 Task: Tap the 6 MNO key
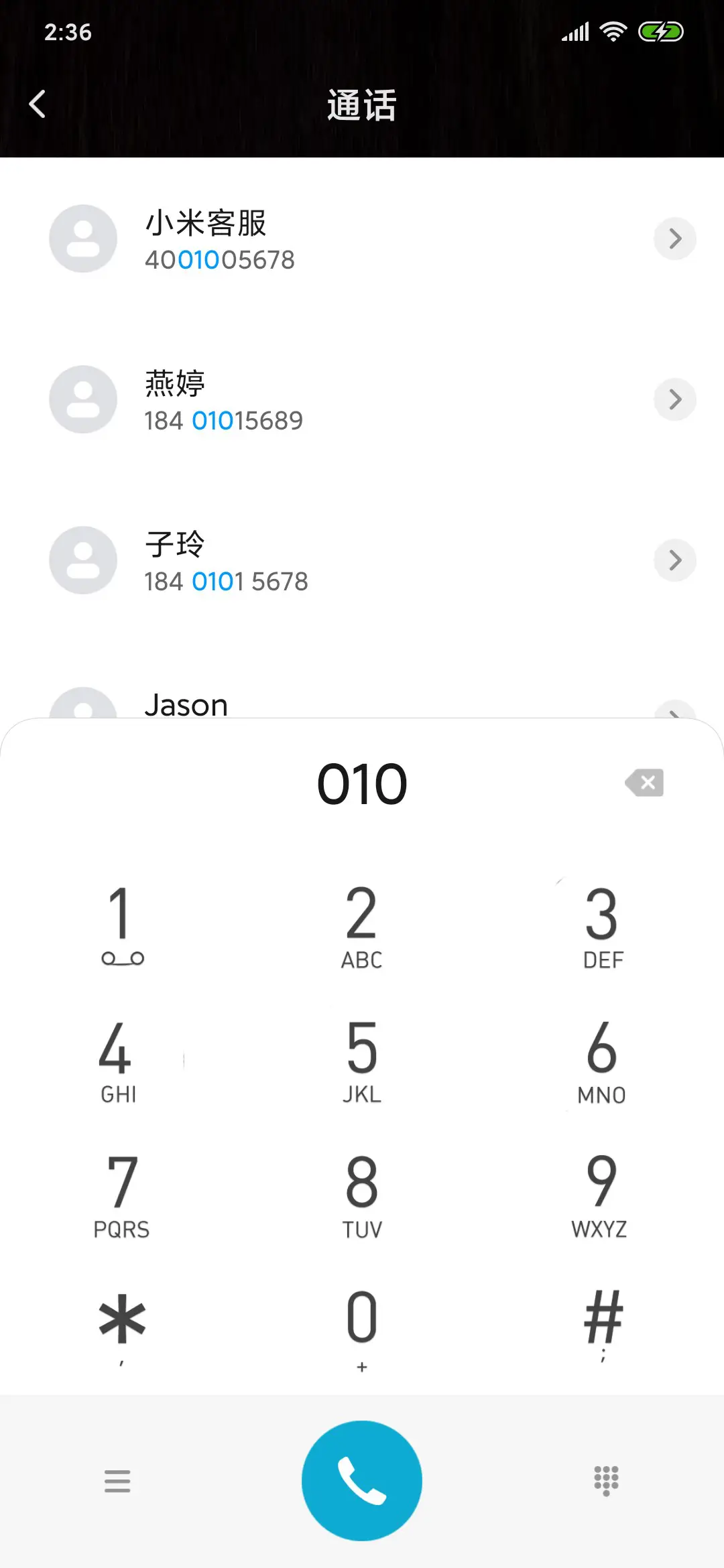(602, 1060)
